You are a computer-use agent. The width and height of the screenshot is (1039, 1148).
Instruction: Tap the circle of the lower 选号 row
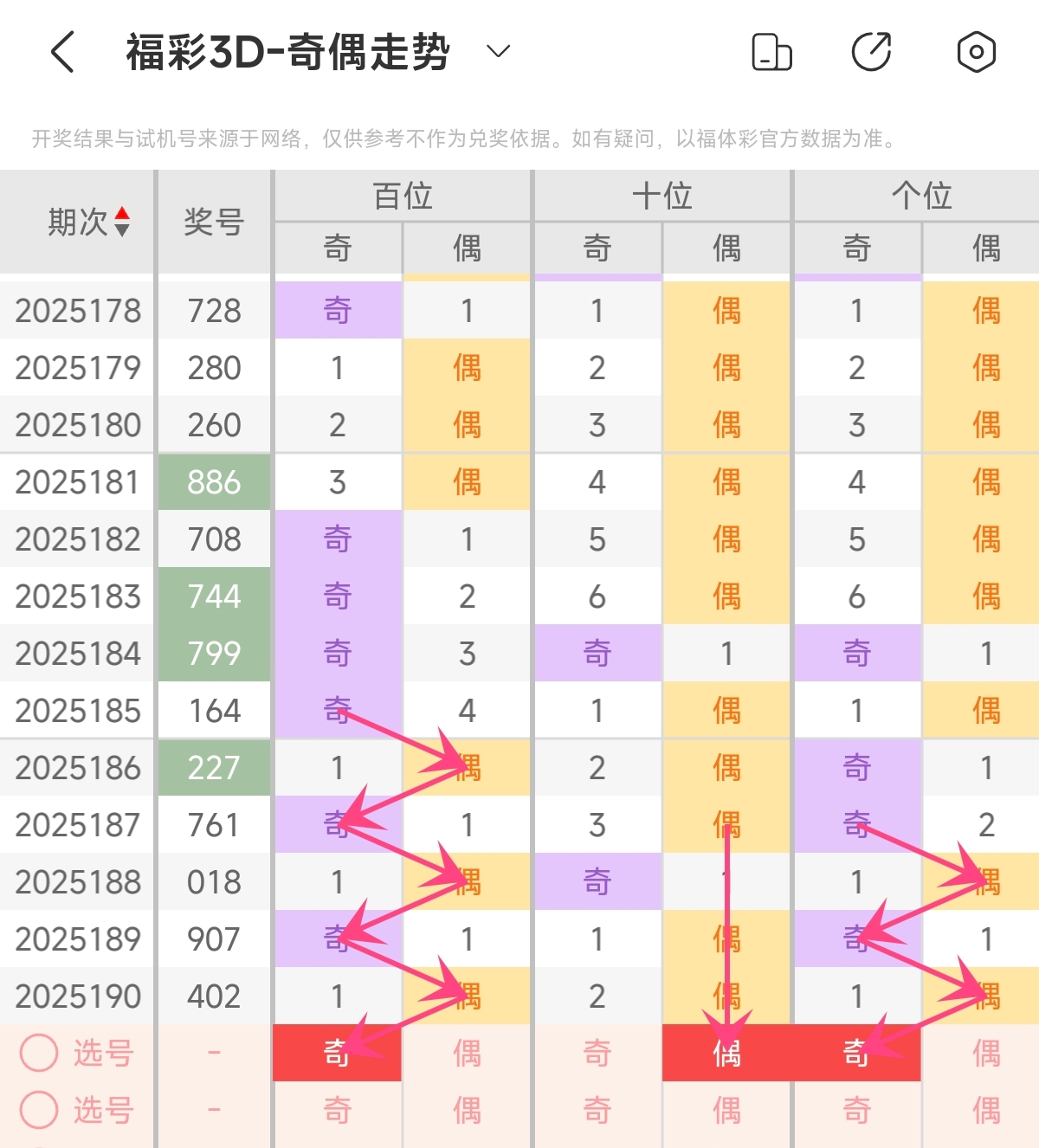(x=39, y=1110)
